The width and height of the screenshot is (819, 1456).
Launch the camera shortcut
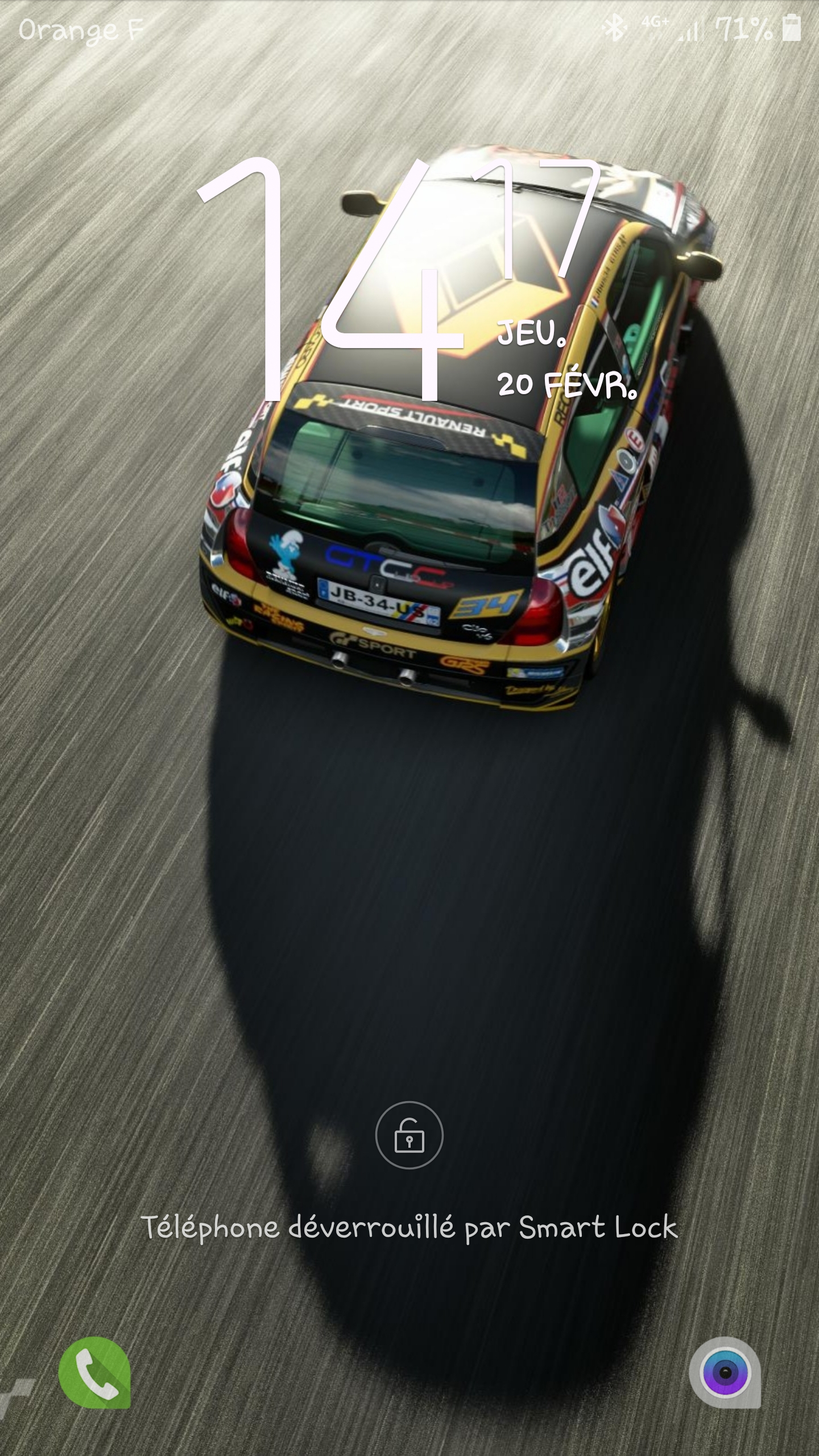tap(725, 1372)
